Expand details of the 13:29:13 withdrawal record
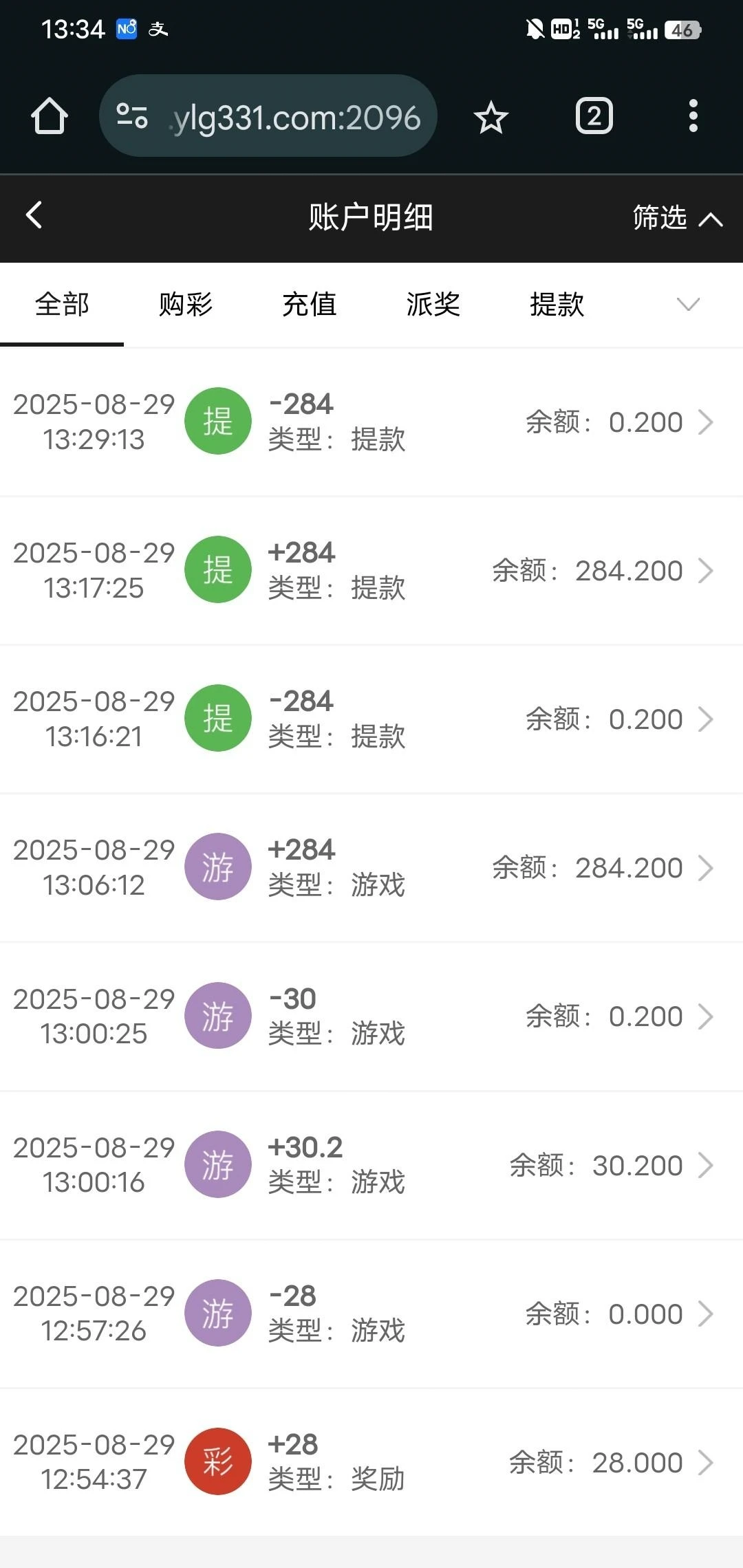This screenshot has width=743, height=1568. click(707, 423)
